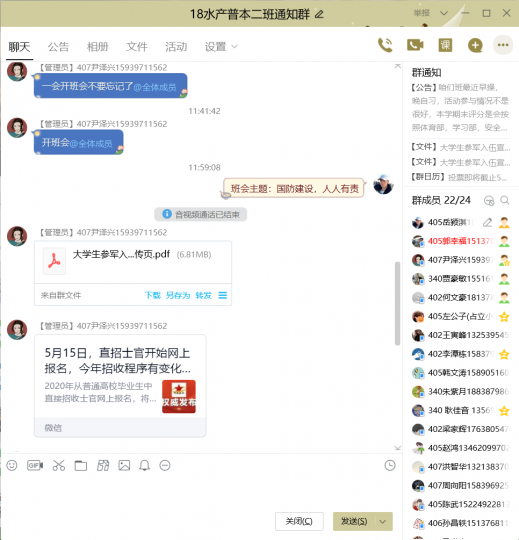Open the shared 微信 article card

coord(120,386)
